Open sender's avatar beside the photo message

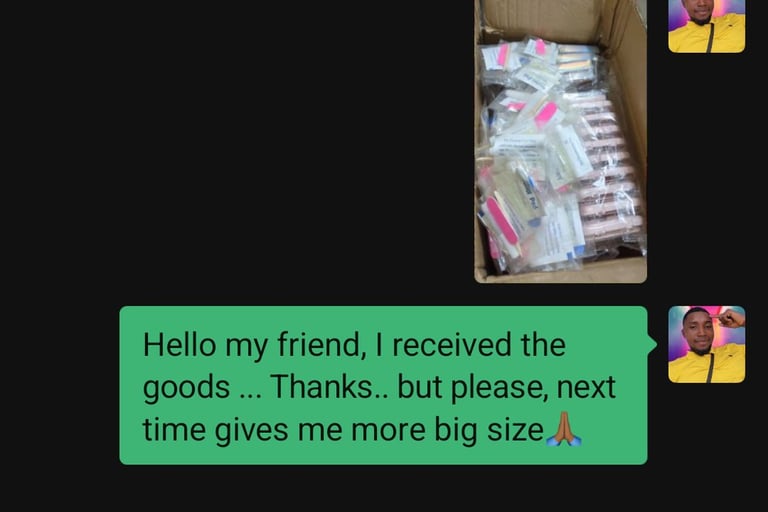[x=706, y=25]
